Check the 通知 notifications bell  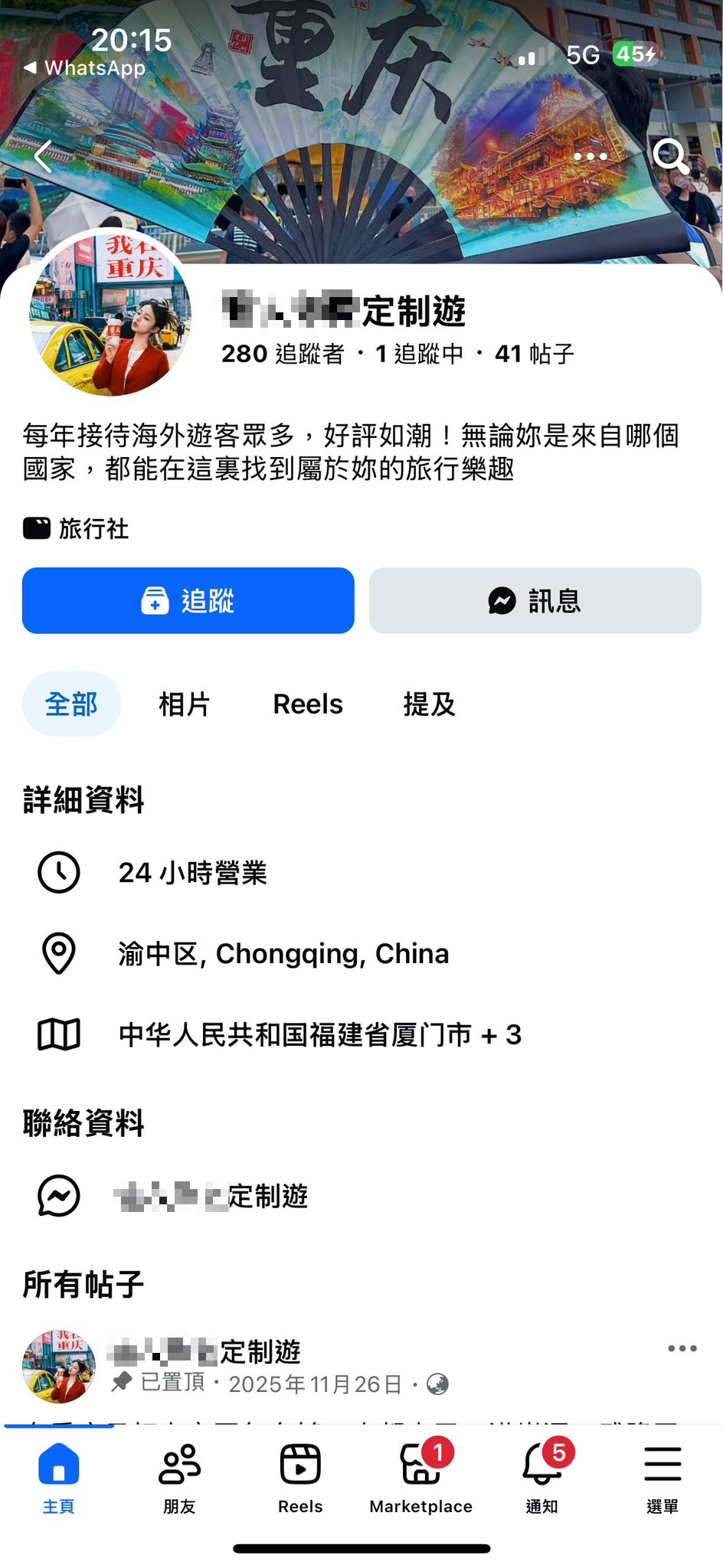coord(542,1476)
